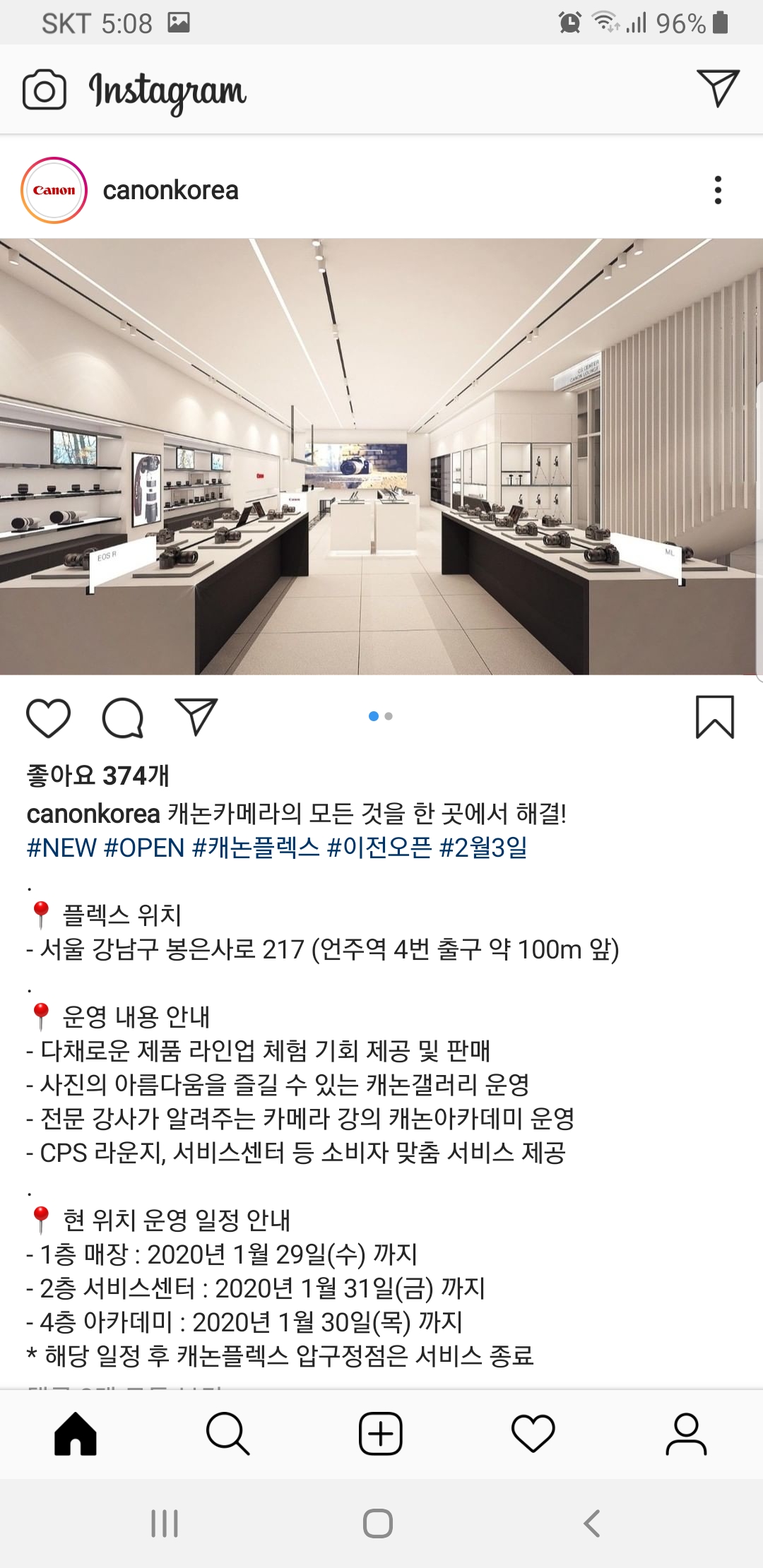Open post overflow menu
The height and width of the screenshot is (1568, 763).
tap(718, 191)
